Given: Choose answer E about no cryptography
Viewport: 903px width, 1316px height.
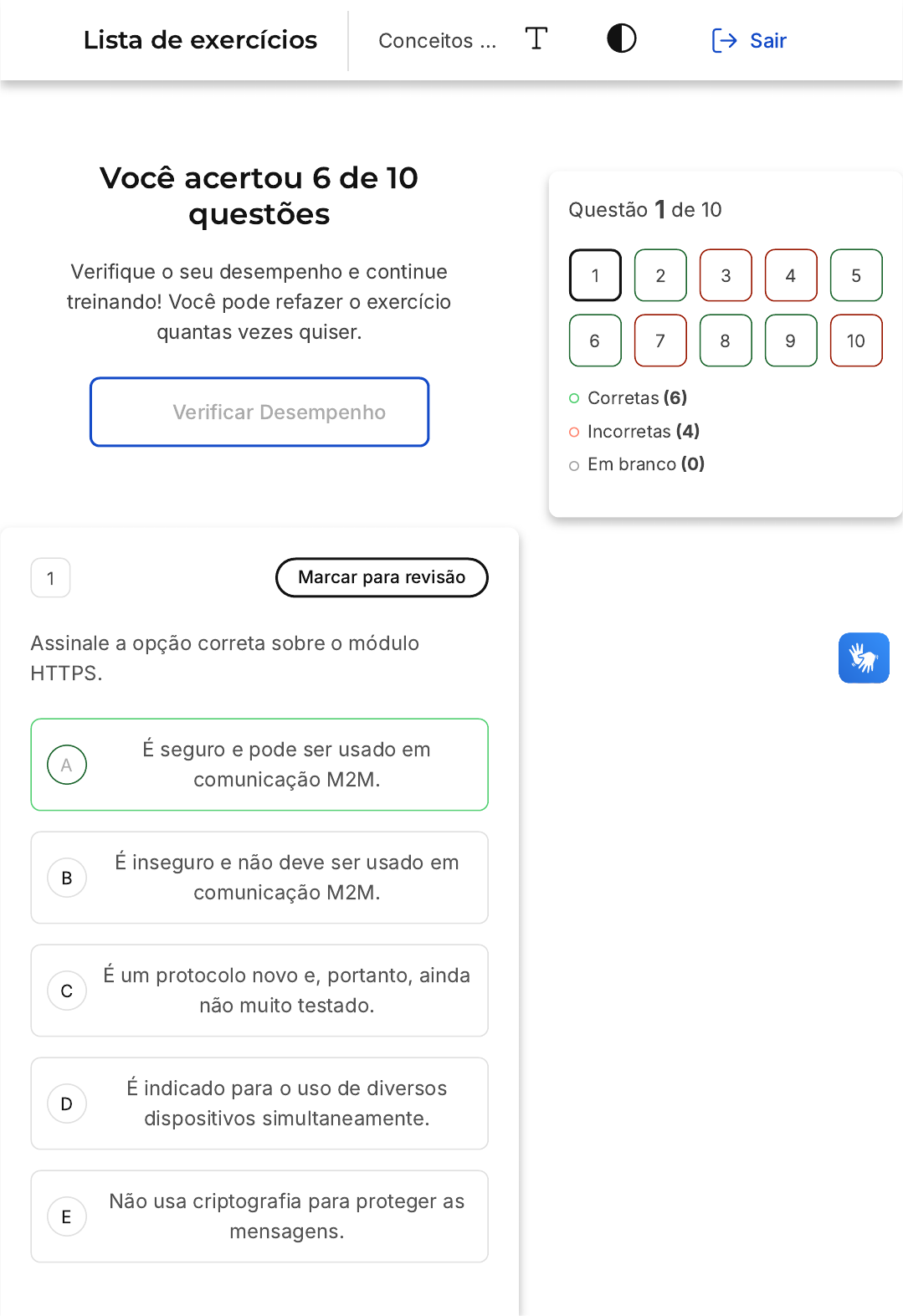Looking at the screenshot, I should tap(259, 1216).
